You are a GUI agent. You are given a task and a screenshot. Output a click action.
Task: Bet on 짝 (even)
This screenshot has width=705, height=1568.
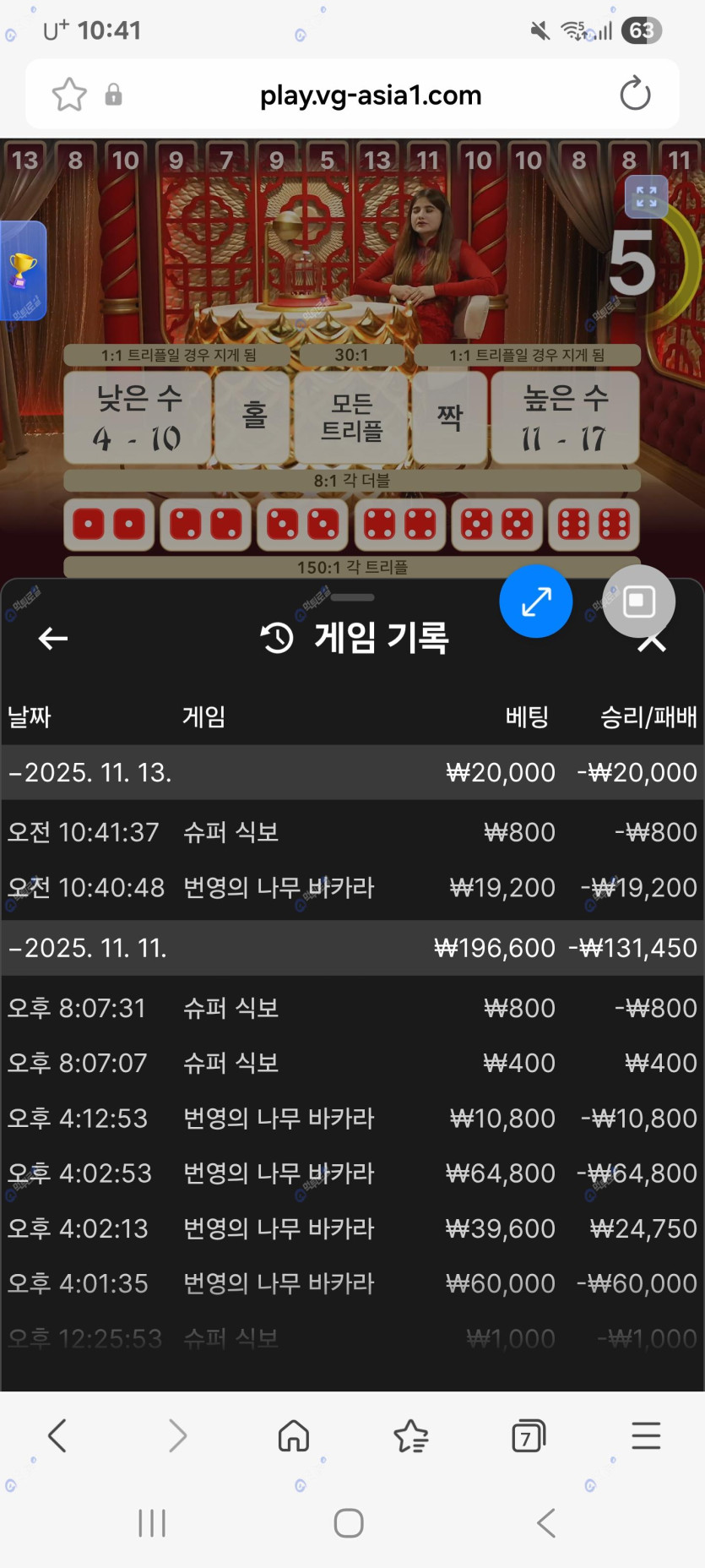[x=449, y=417]
